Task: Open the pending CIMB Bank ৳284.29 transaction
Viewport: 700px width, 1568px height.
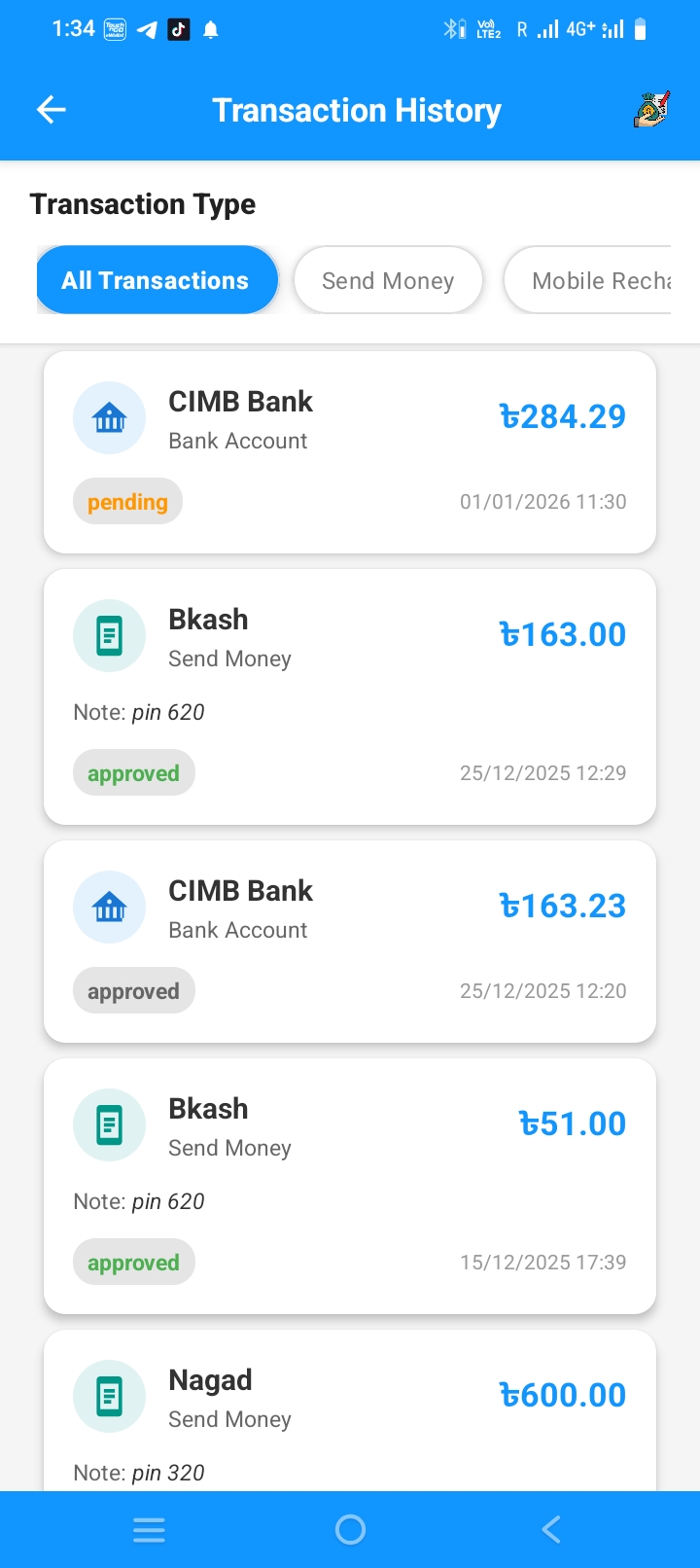Action: (x=350, y=452)
